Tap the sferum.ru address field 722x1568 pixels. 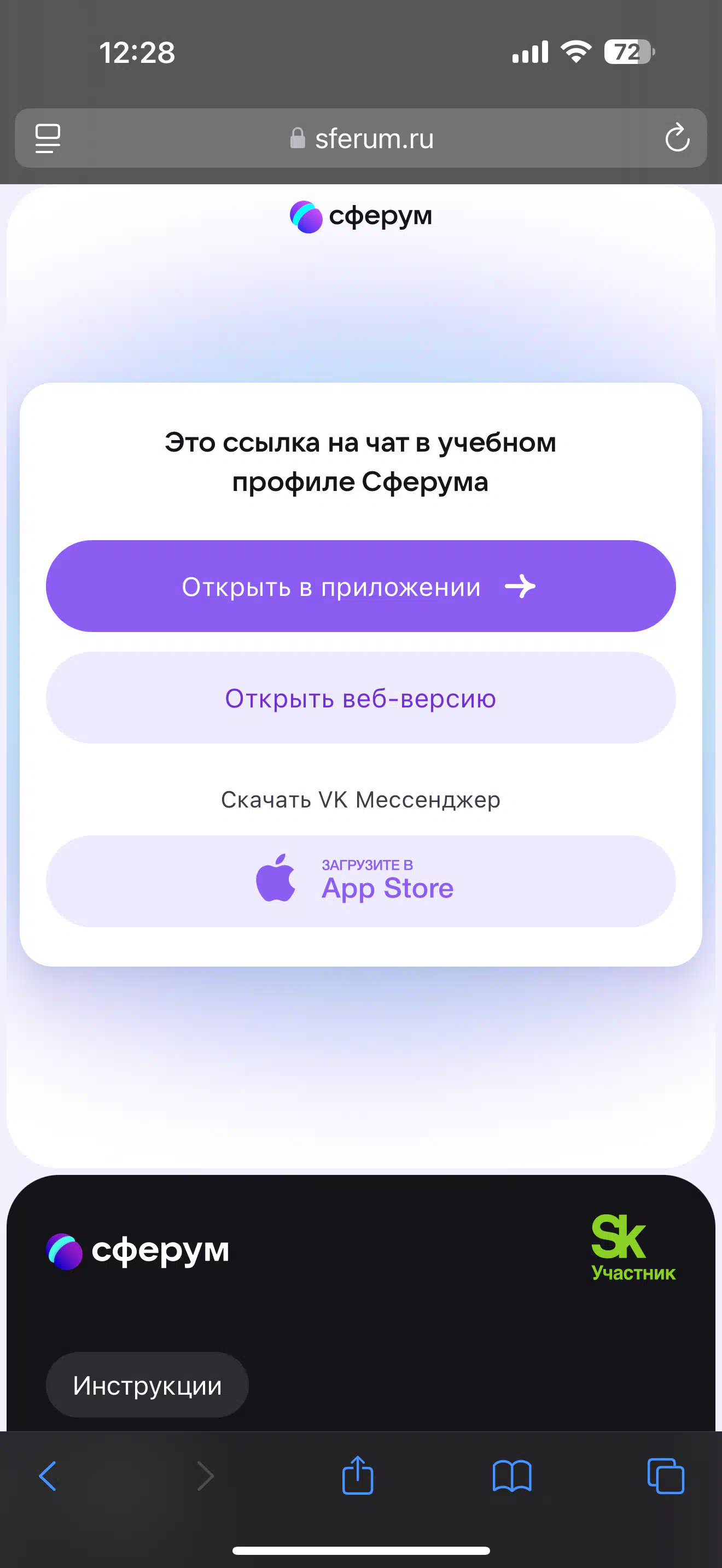(x=361, y=138)
